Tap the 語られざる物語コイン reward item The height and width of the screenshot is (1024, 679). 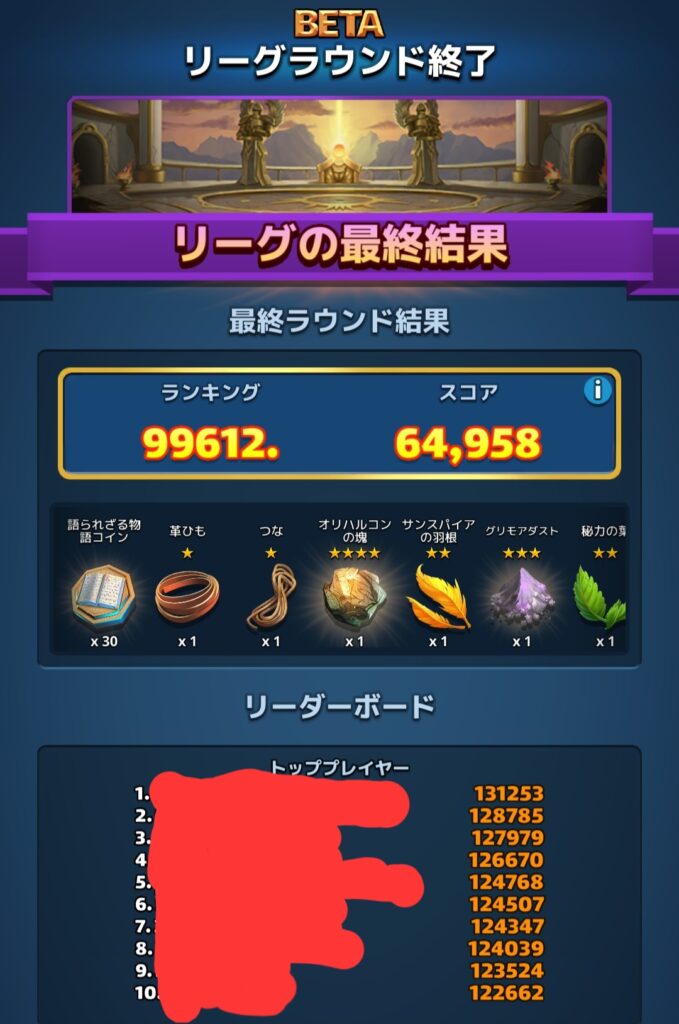click(104, 597)
